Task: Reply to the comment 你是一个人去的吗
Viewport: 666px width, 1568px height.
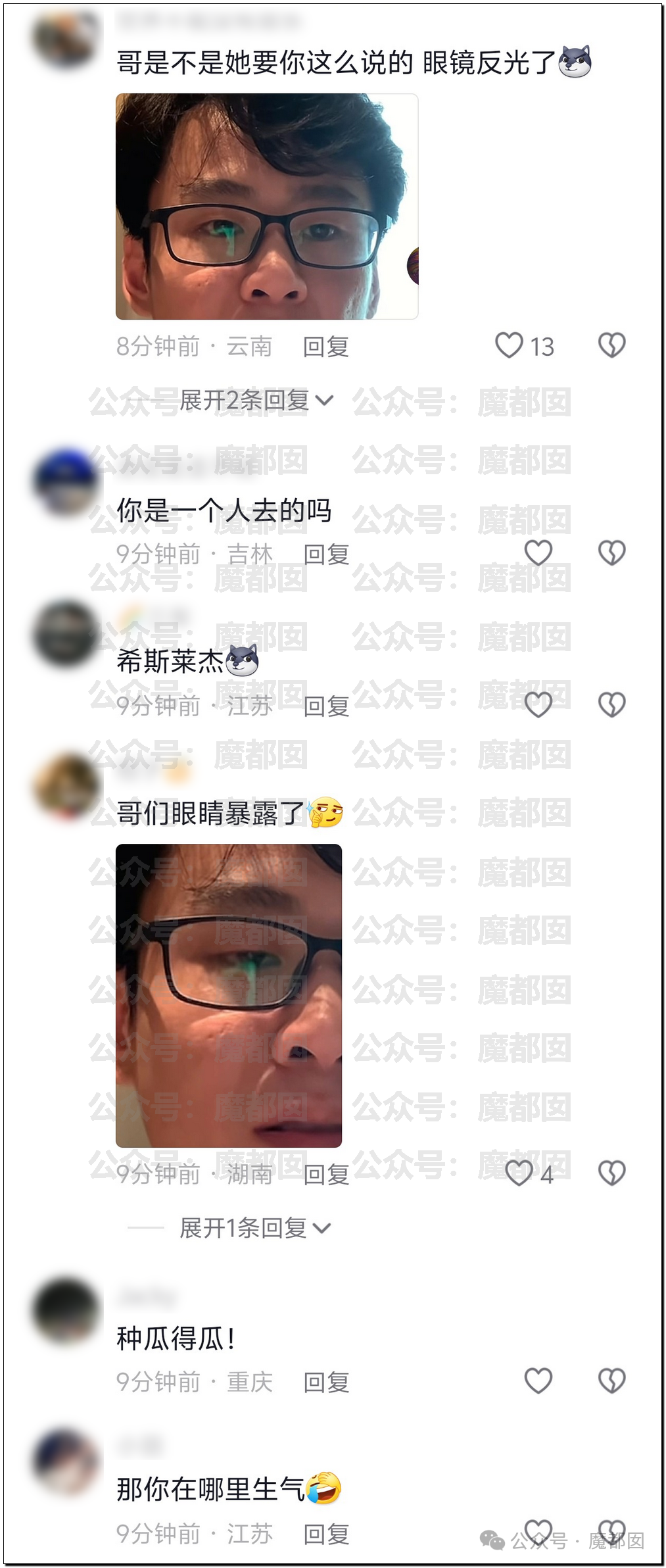Action: click(326, 554)
